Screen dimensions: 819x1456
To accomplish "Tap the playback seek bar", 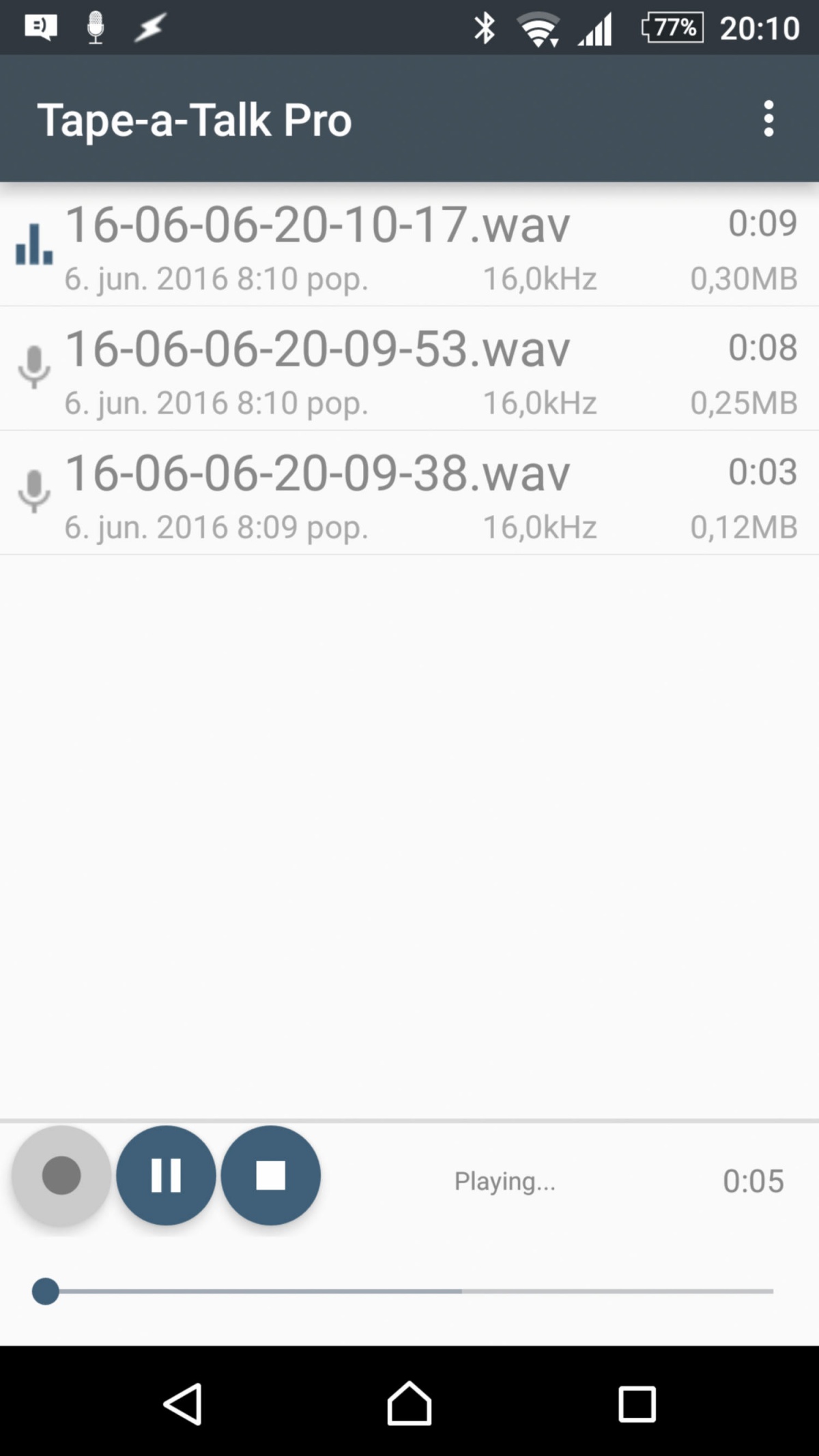I will pos(403,1291).
